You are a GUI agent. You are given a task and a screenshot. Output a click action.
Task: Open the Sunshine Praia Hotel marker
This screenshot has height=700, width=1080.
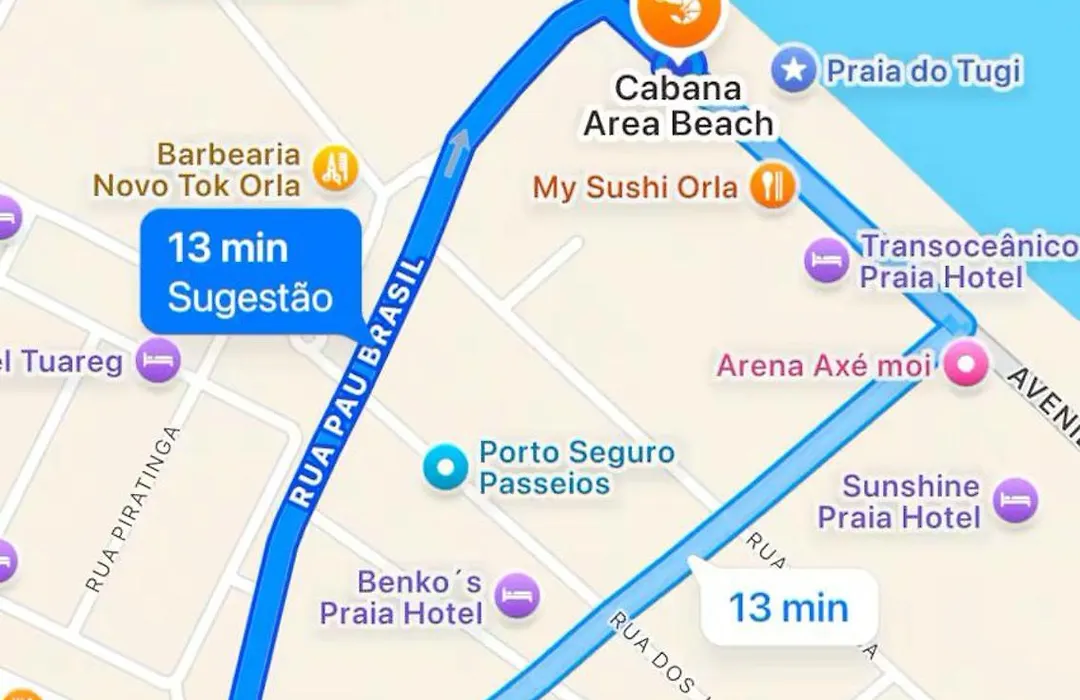tap(1015, 501)
